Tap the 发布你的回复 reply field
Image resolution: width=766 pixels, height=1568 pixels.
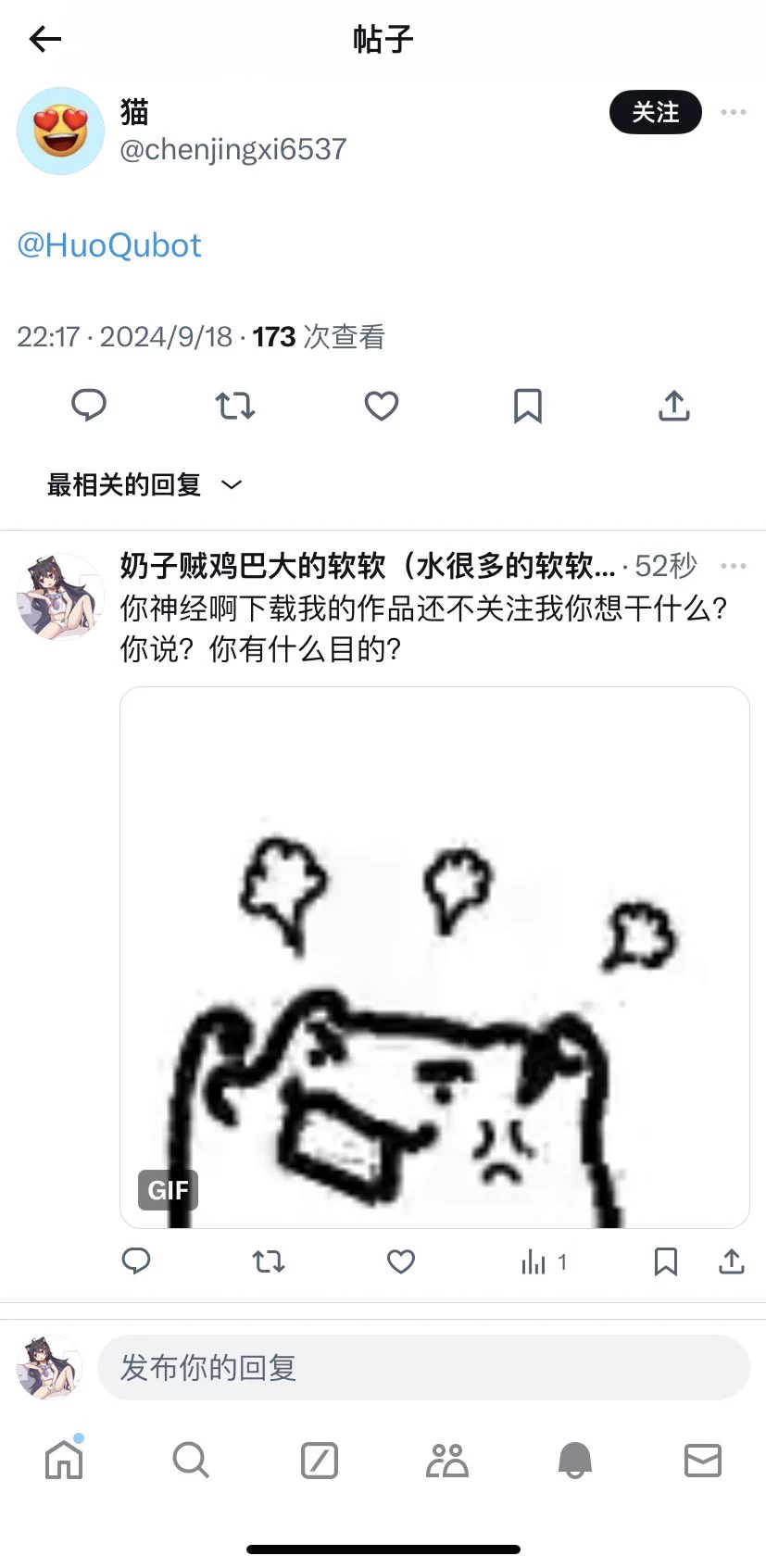pos(422,1367)
